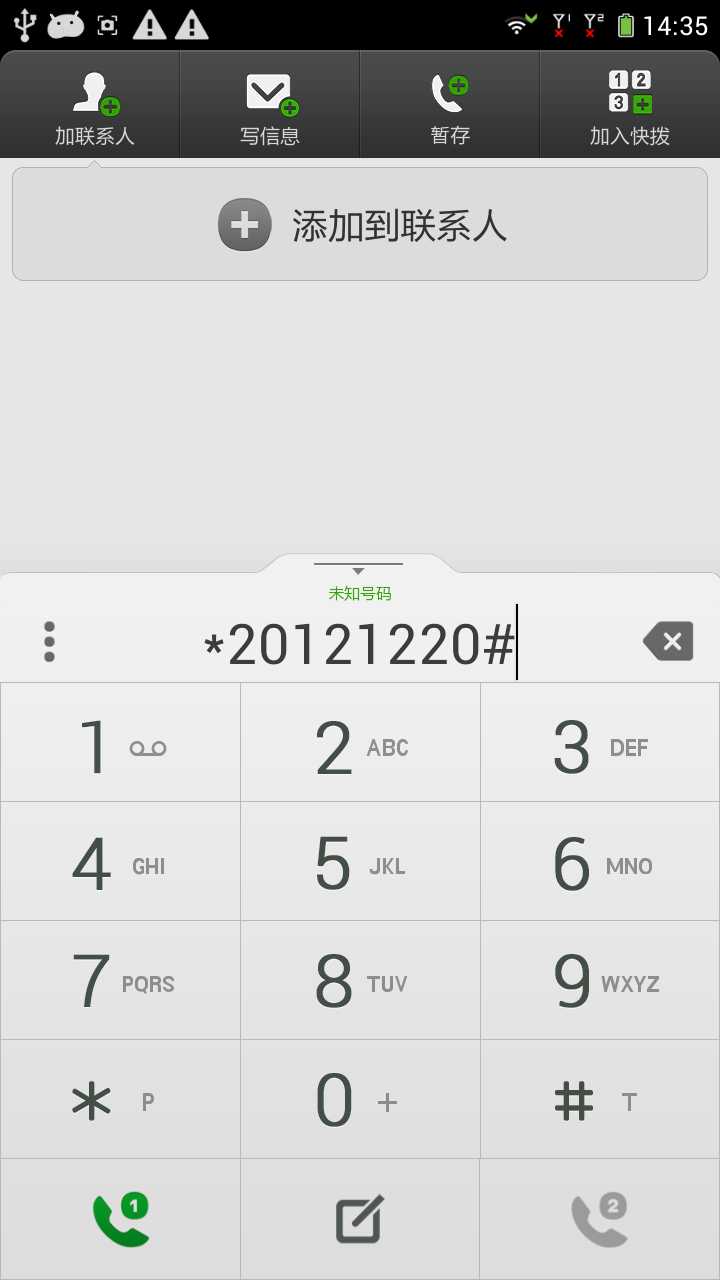Viewport: 720px width, 1280px height.
Task: Enter the hash key
Action: (x=600, y=1100)
